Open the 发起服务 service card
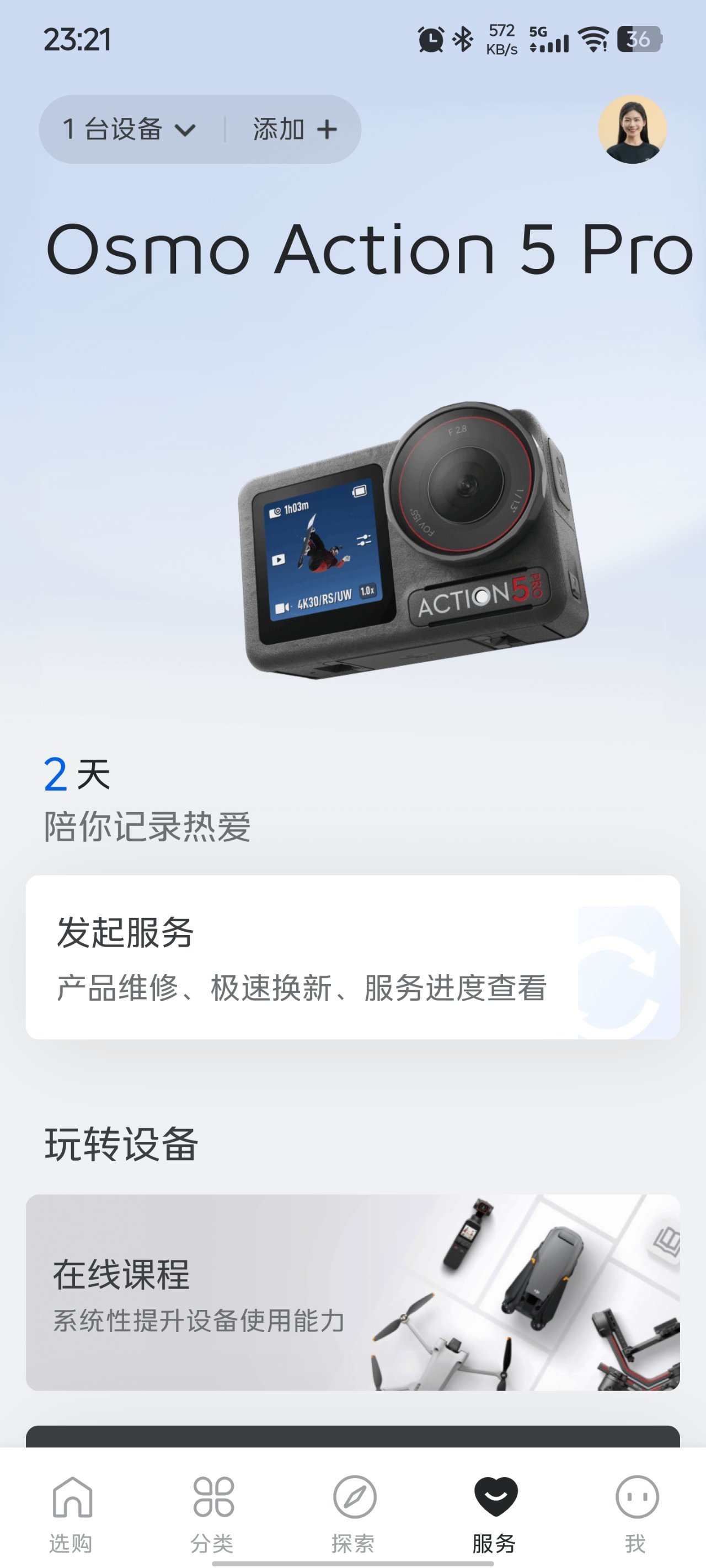This screenshot has height=1568, width=706. click(x=352, y=957)
